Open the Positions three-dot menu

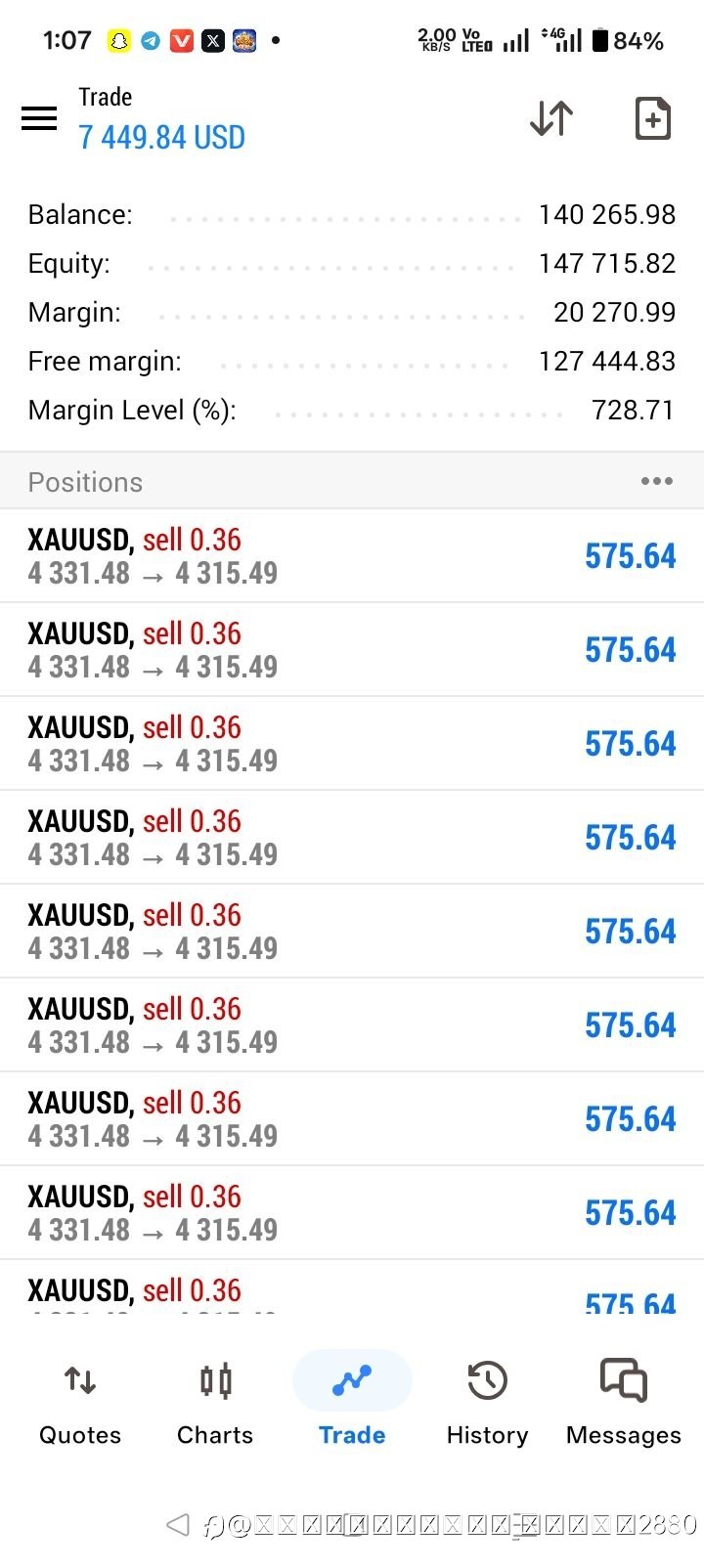coord(656,481)
